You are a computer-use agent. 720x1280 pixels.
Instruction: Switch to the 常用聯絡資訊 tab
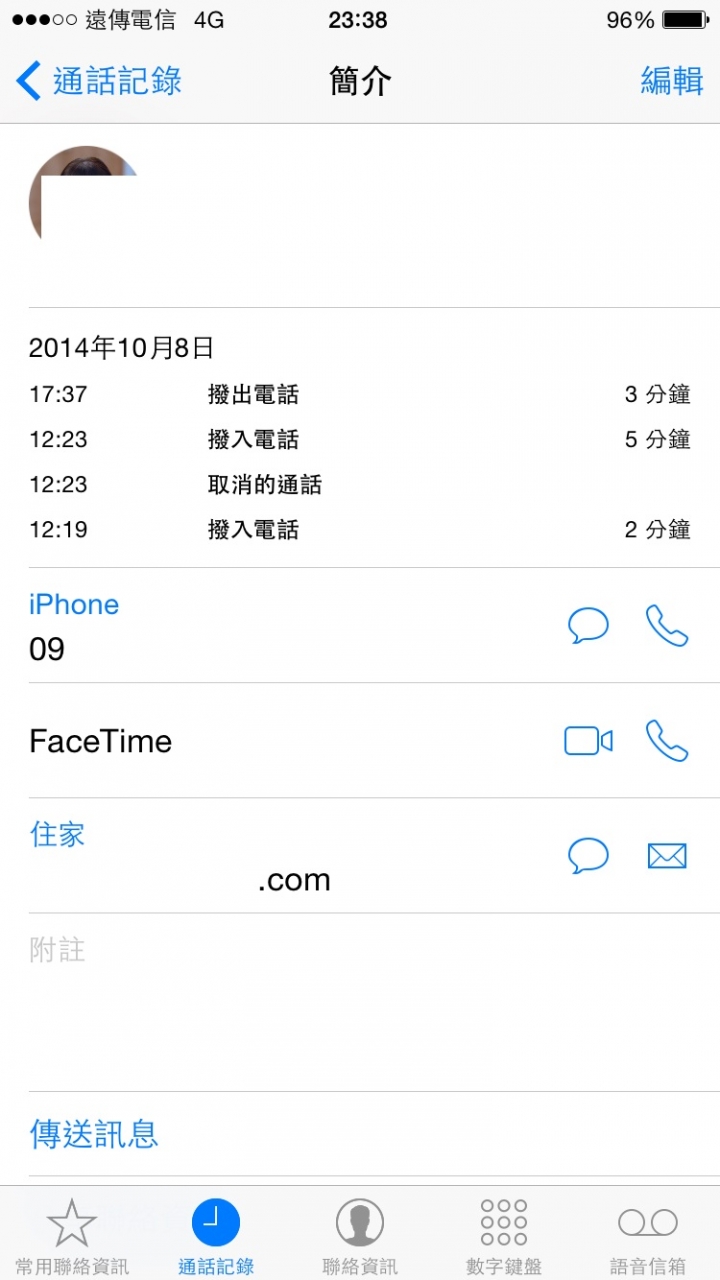(72, 1235)
